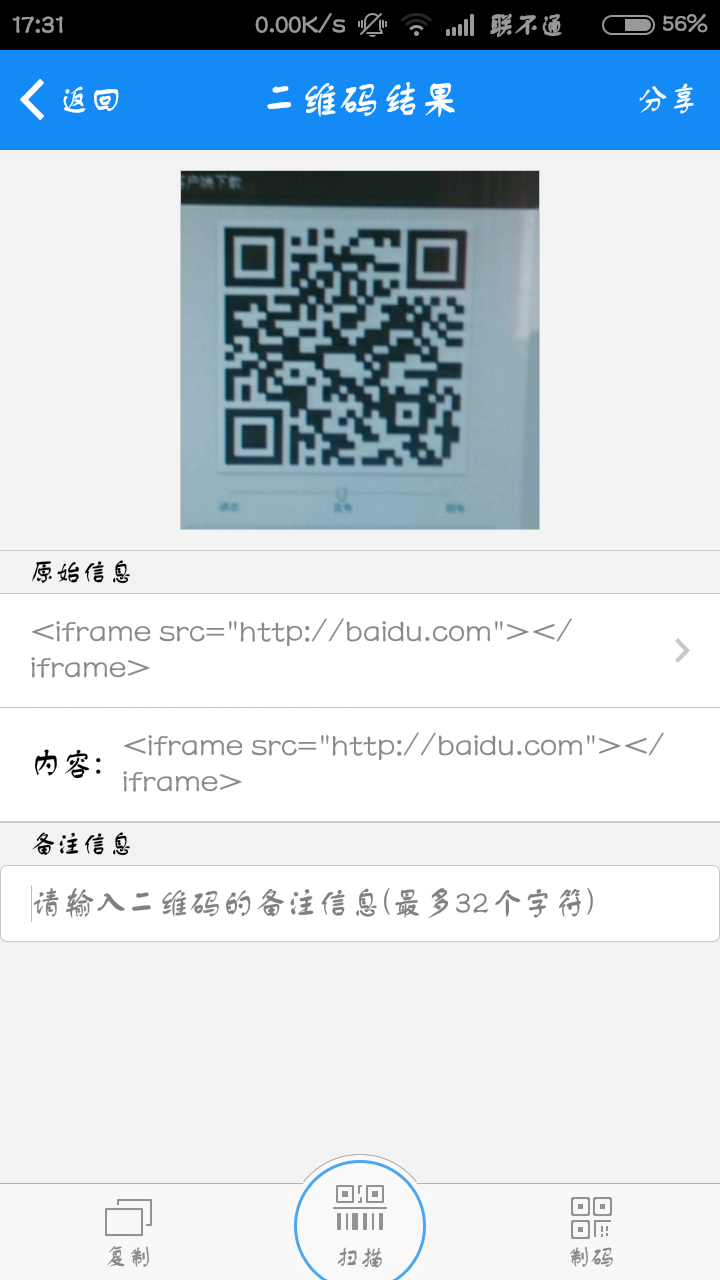
Task: Start a new scan with 扫描
Action: point(360,1224)
